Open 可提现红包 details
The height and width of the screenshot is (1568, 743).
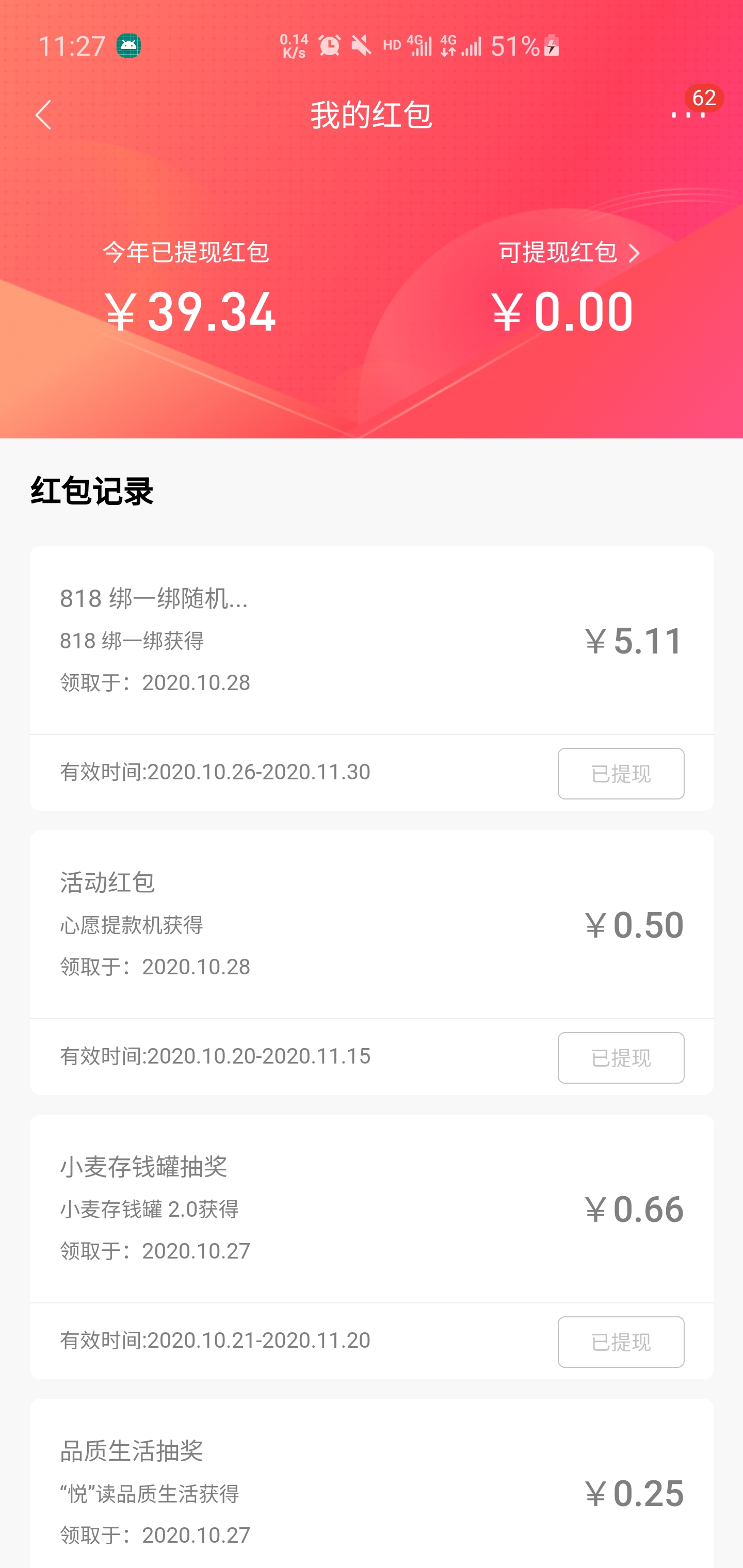click(569, 253)
